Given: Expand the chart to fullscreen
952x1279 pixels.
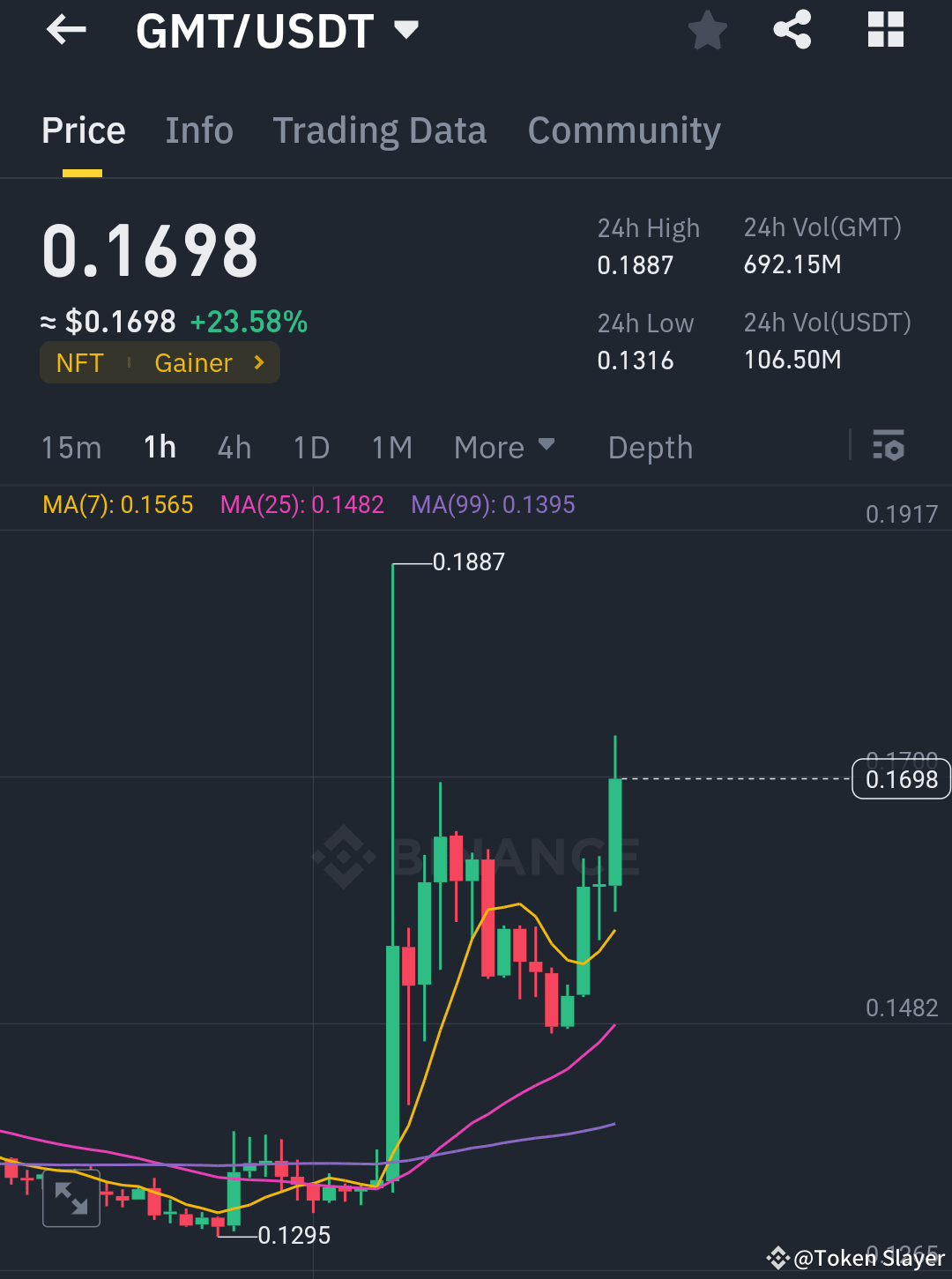Looking at the screenshot, I should (71, 1199).
